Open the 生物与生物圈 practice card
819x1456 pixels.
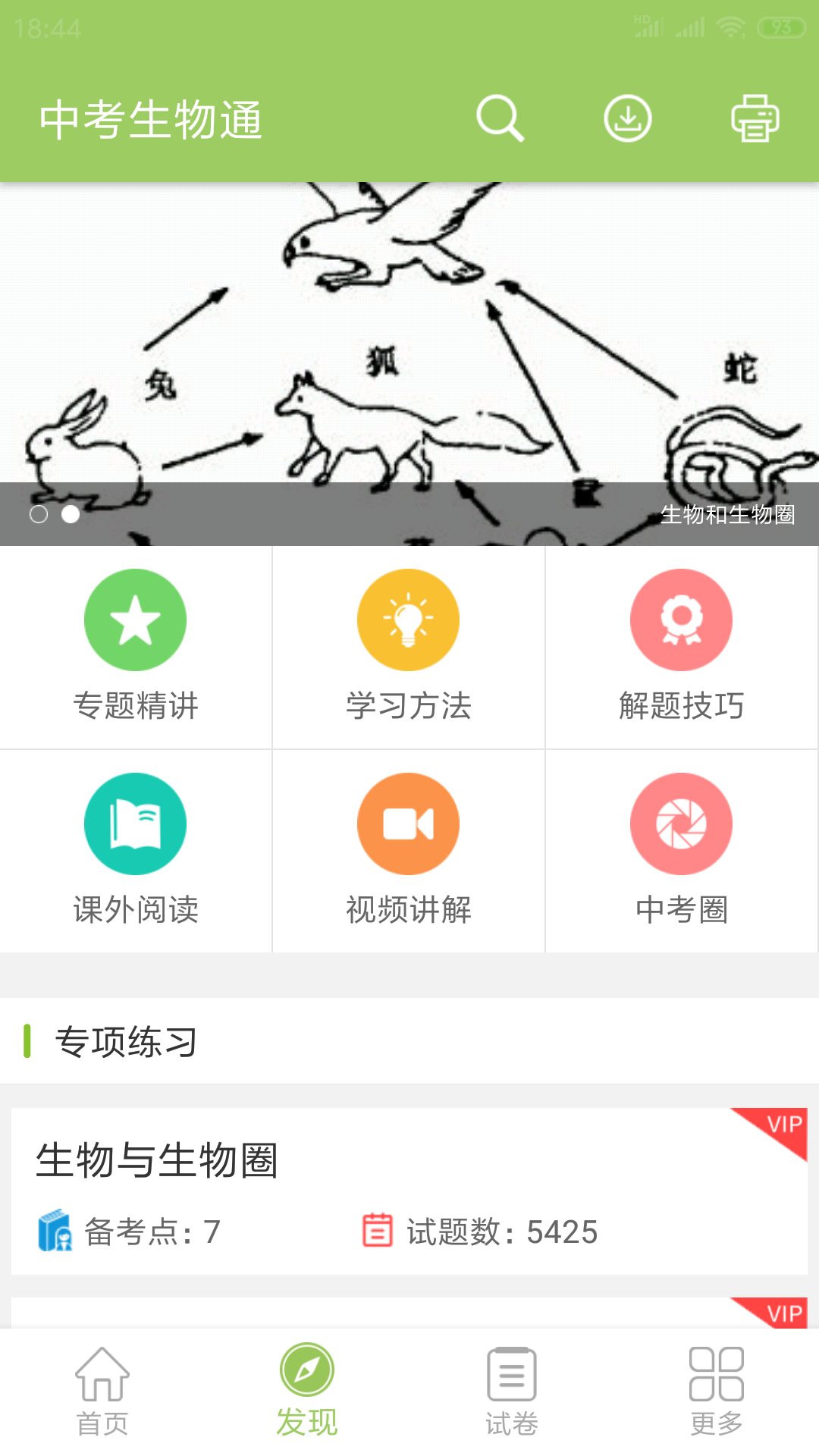[x=409, y=1191]
